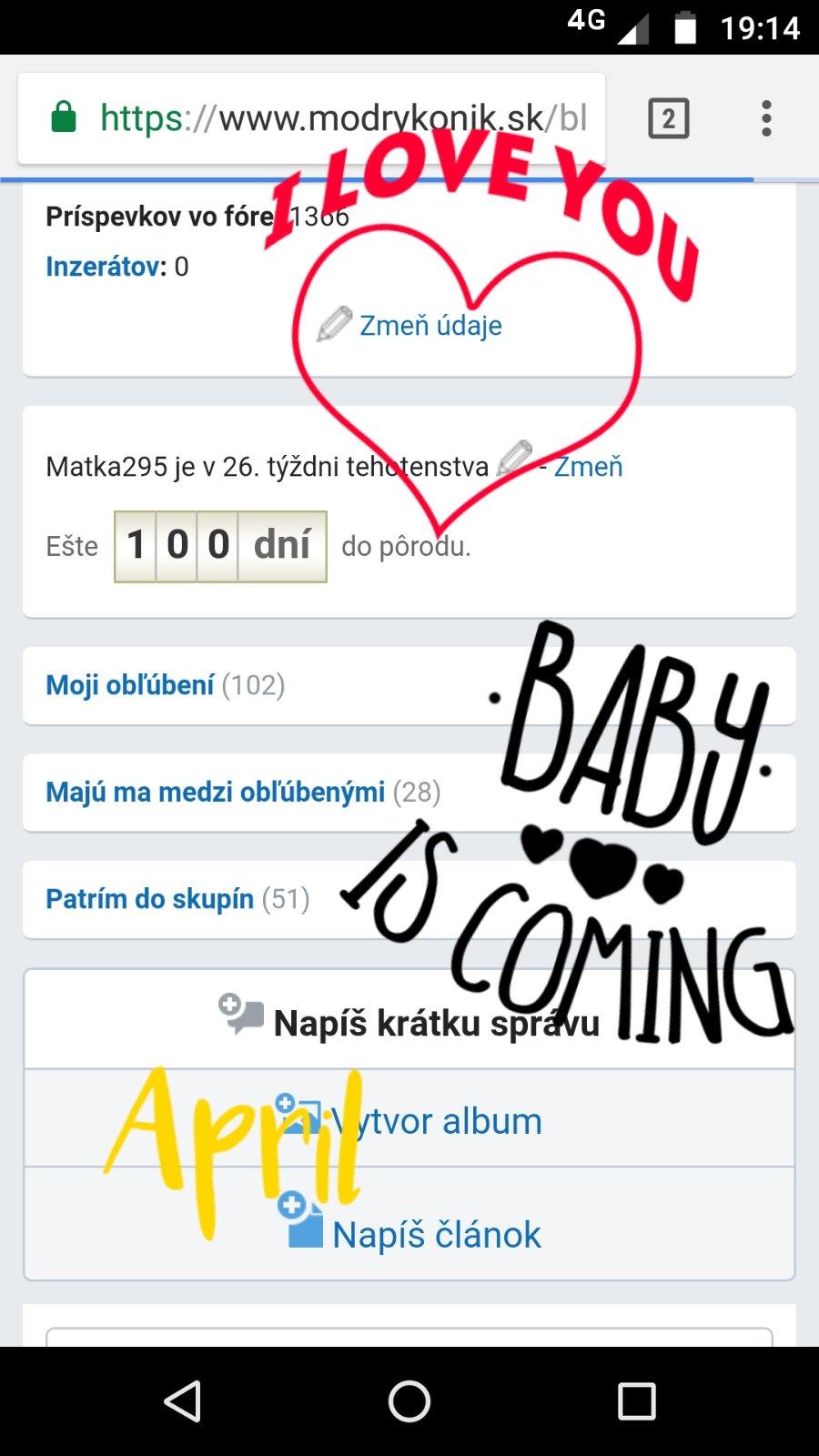The image size is (819, 1456).
Task: Choose Napíš článok
Action: [435, 1235]
